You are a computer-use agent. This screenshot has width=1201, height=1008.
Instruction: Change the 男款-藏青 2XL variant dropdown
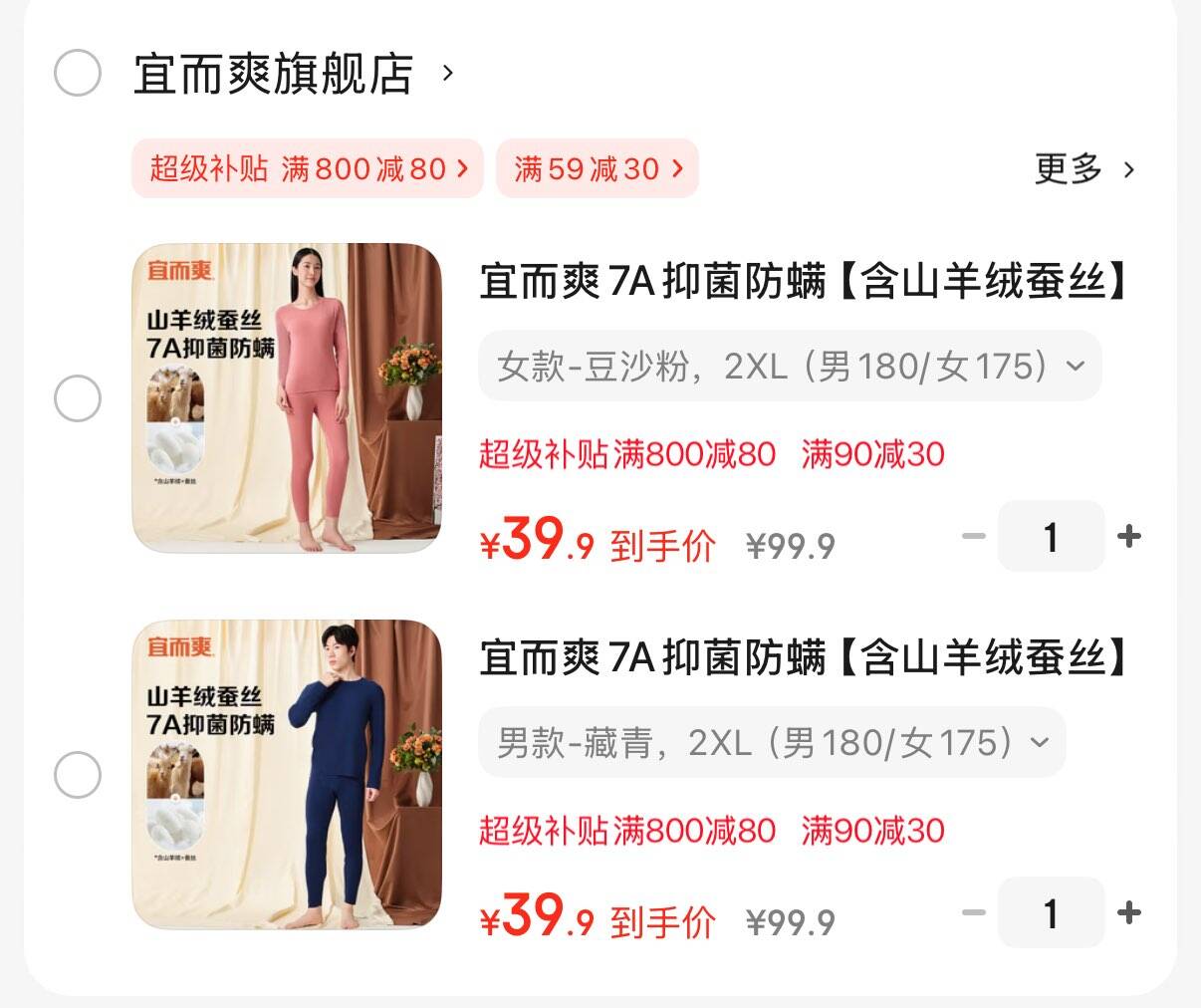[x=772, y=742]
